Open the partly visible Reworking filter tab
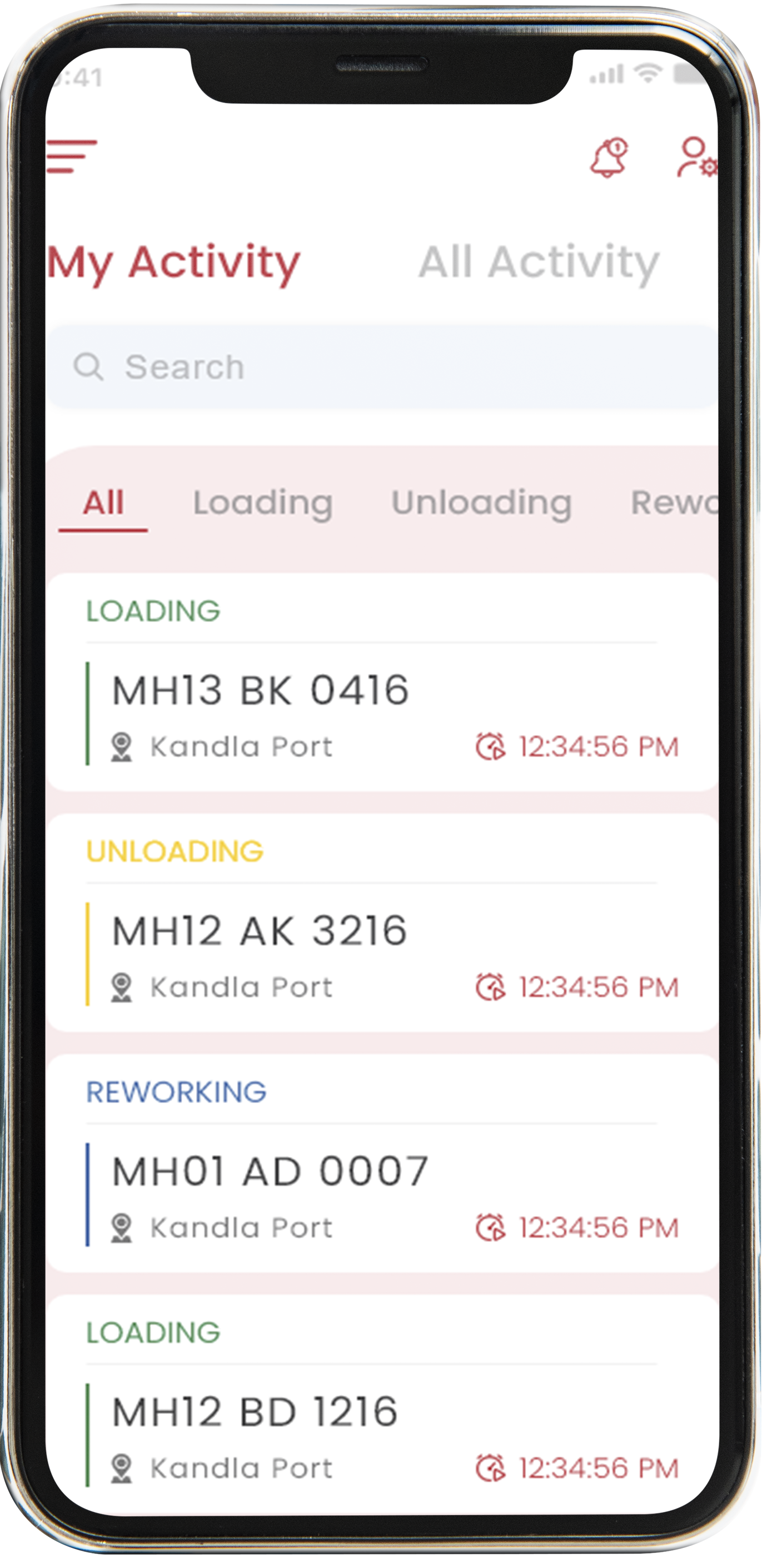 click(x=675, y=503)
